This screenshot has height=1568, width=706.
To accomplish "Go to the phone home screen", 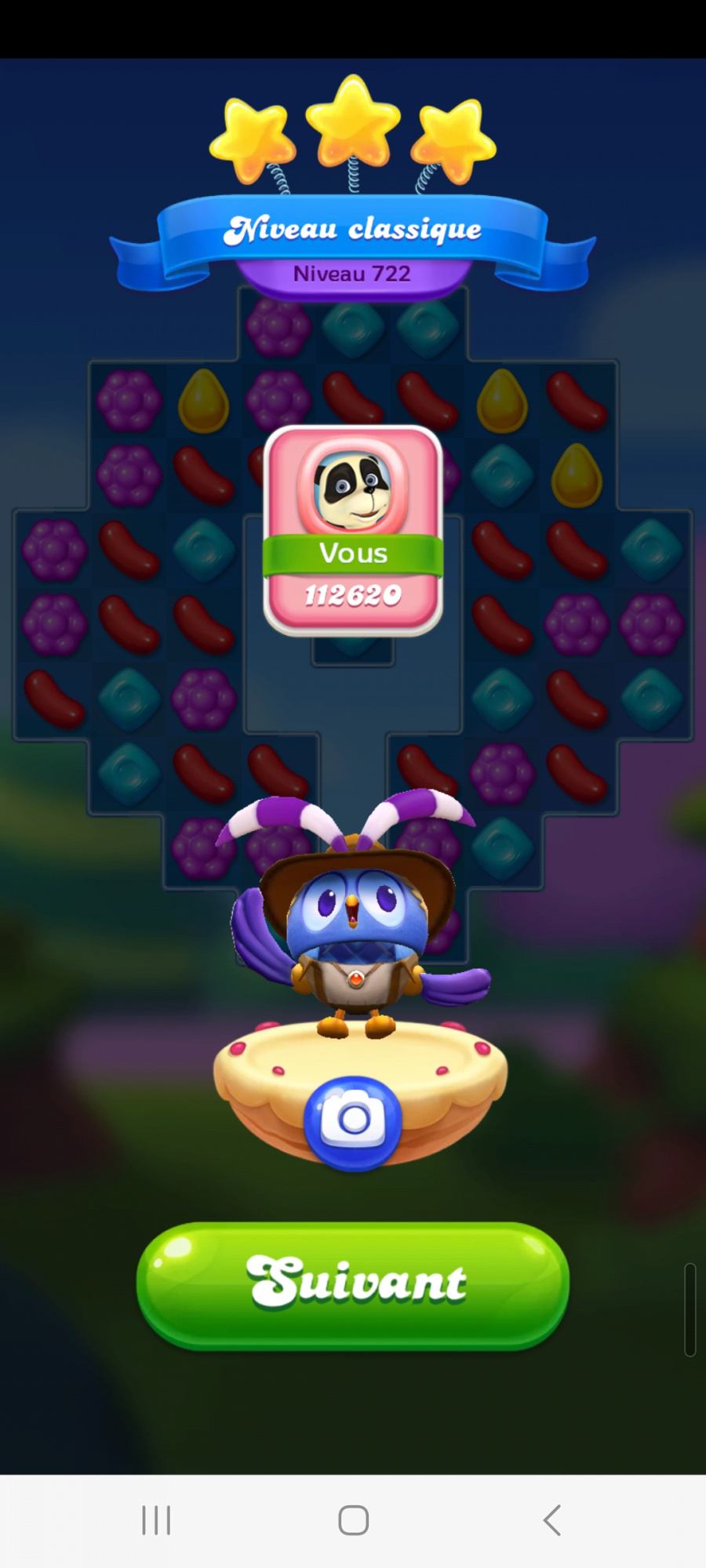I will (353, 1520).
